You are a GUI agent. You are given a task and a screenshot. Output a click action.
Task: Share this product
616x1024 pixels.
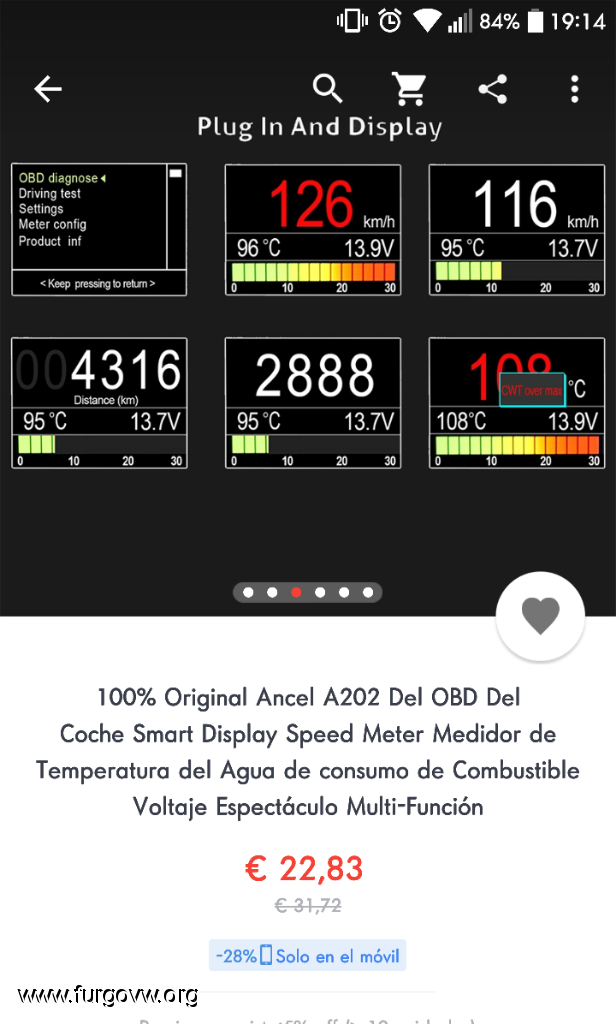click(x=493, y=89)
